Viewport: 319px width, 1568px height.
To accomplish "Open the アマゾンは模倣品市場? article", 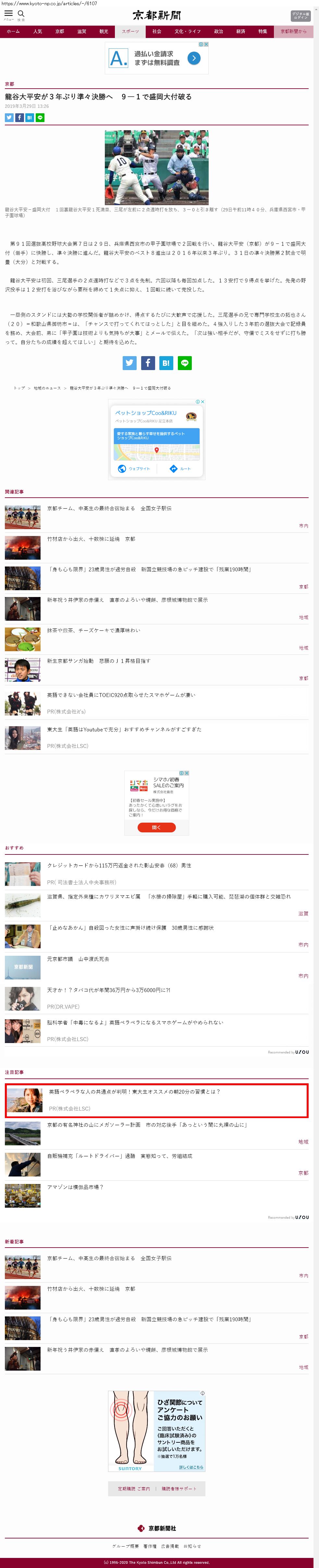I will click(x=76, y=1187).
